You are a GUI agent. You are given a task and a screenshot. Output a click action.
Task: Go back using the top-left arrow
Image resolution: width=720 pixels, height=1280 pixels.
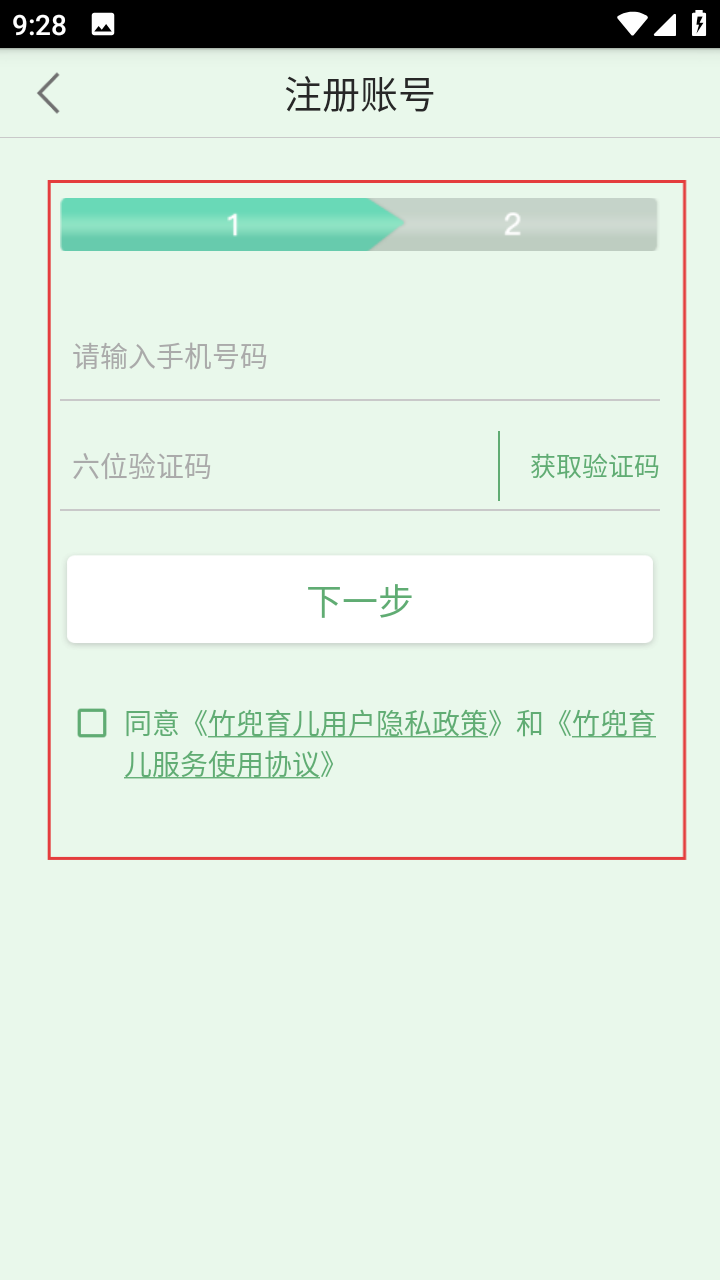click(x=48, y=94)
